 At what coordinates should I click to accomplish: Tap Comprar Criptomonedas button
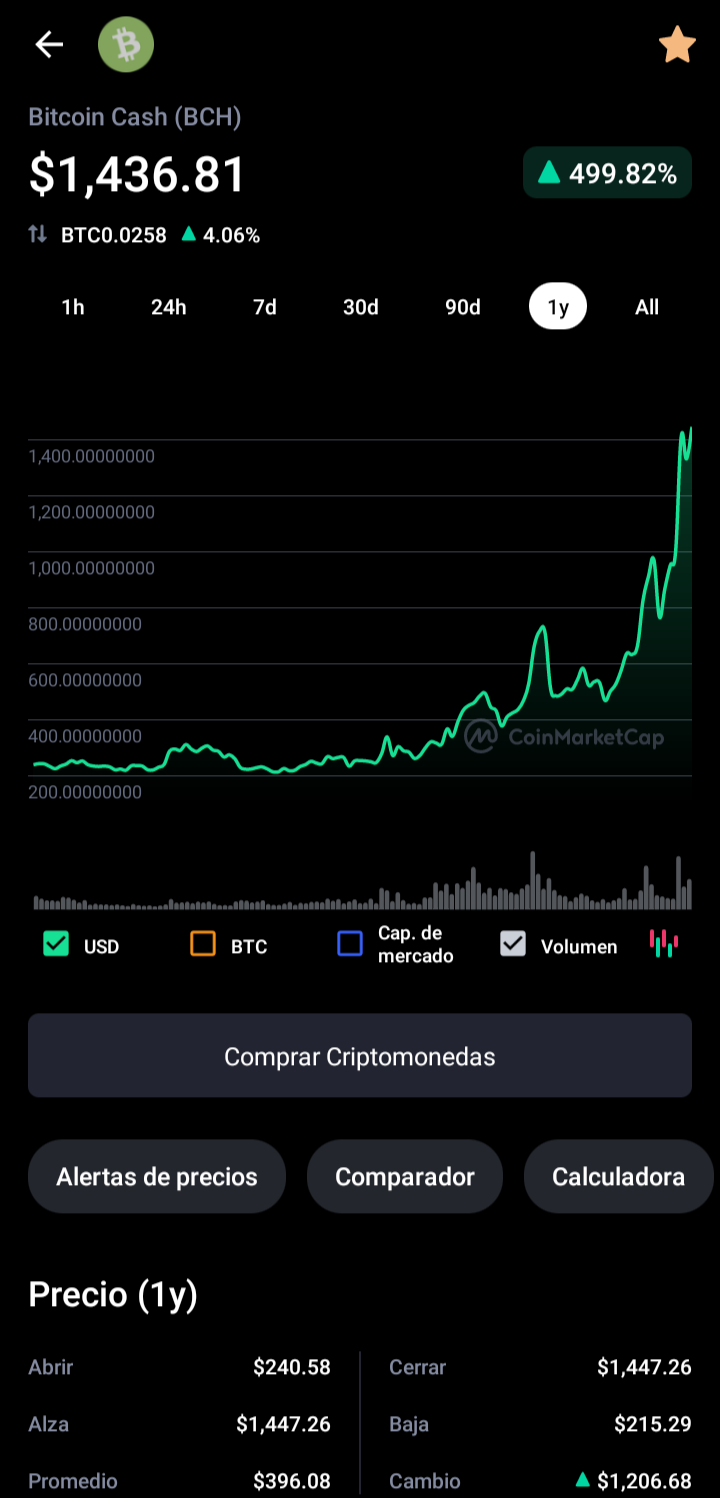pos(360,1056)
